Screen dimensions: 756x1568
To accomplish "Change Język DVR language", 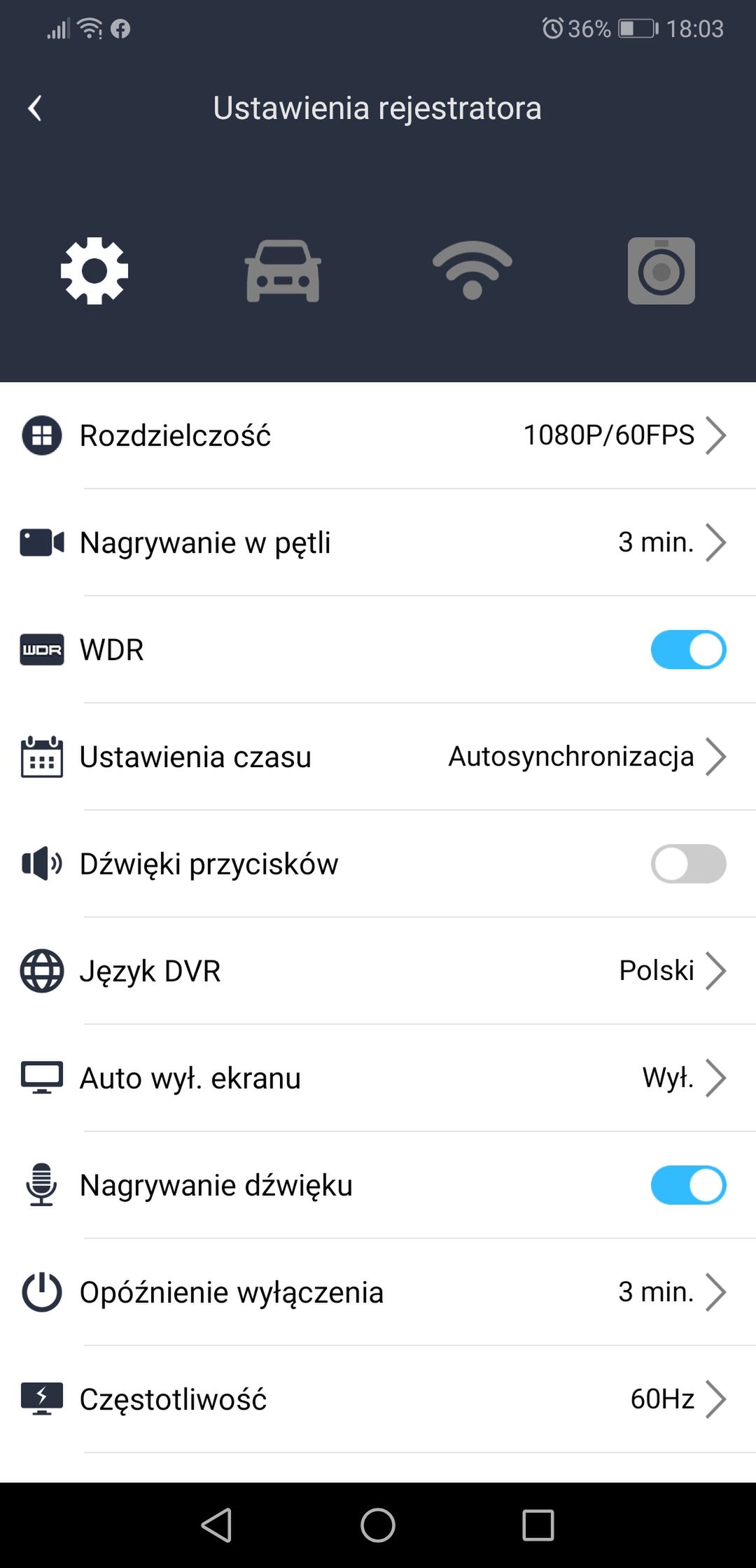I will [x=378, y=971].
